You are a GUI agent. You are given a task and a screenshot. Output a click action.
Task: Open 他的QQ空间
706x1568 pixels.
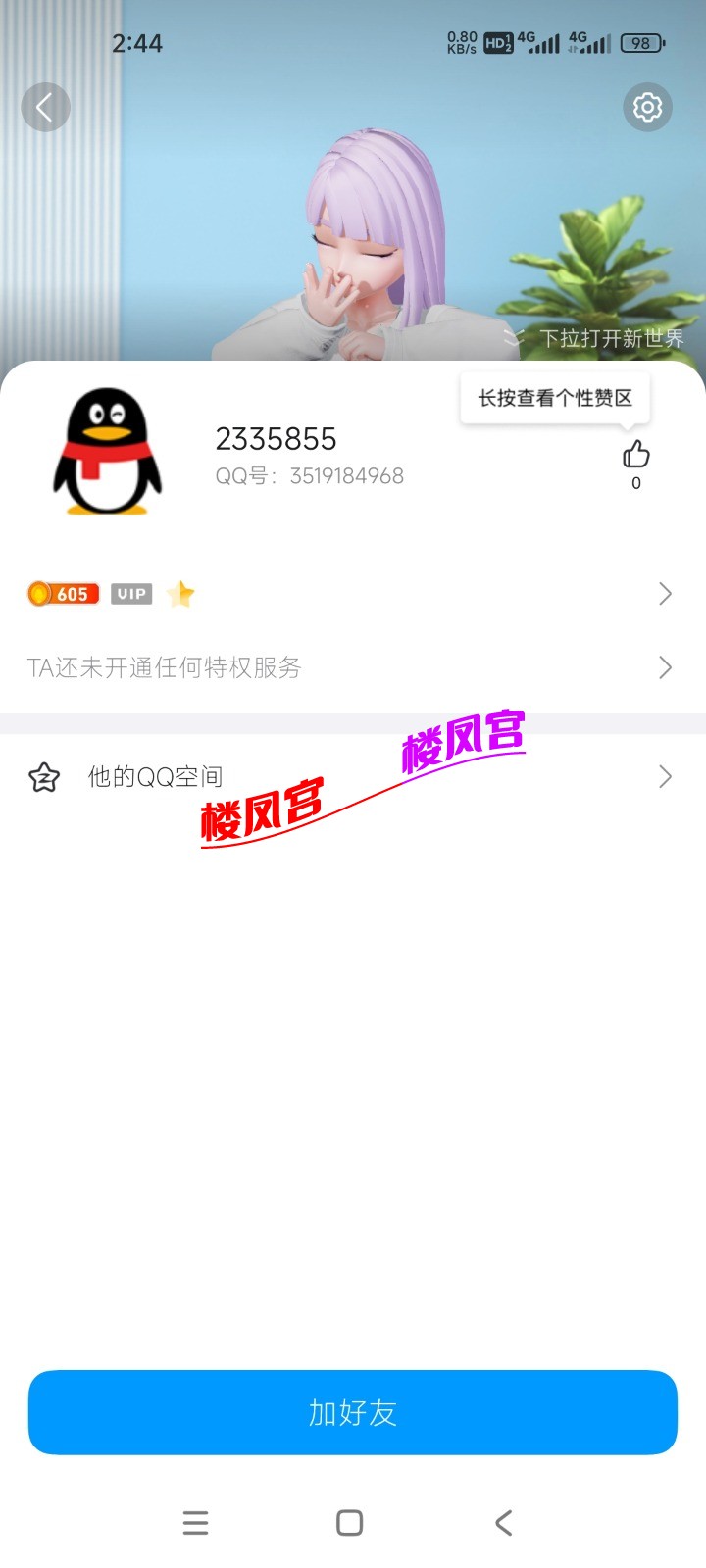tap(351, 777)
